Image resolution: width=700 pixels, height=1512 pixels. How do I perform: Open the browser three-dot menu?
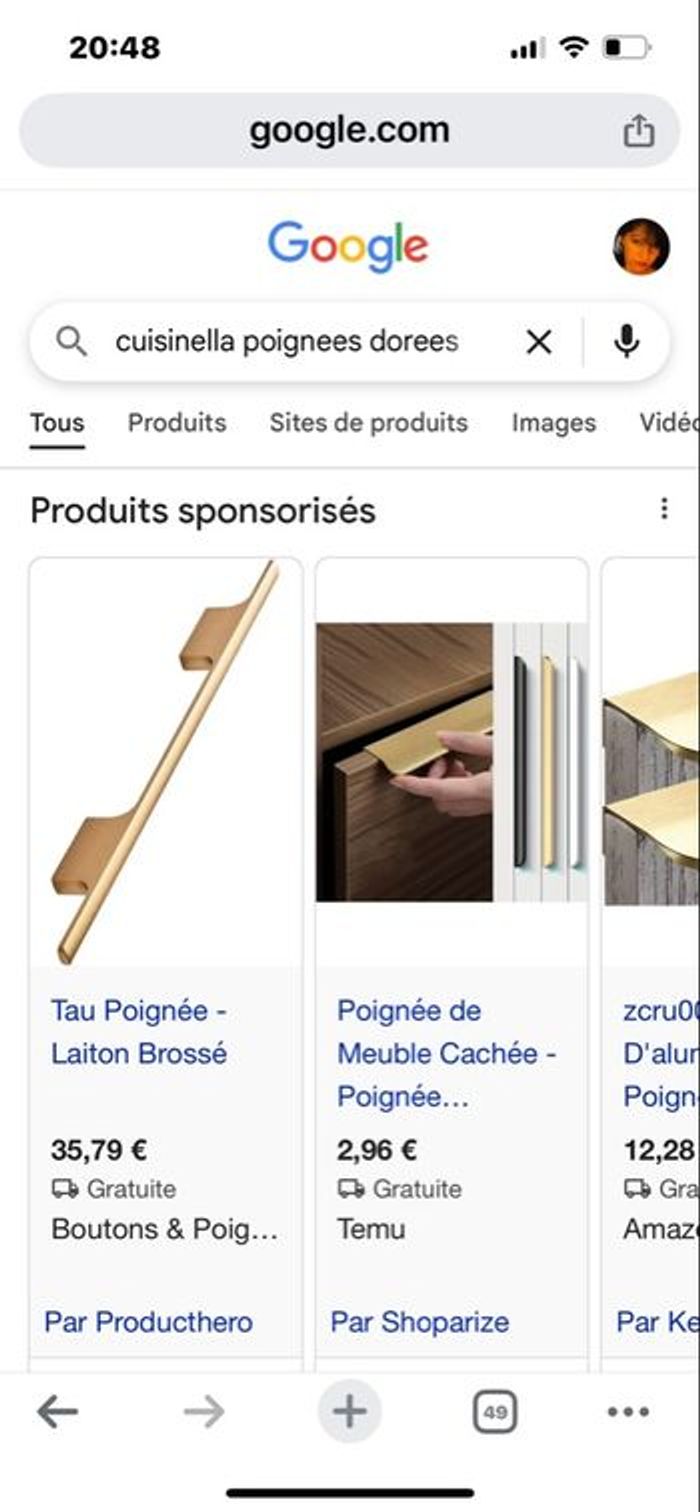coord(628,1412)
